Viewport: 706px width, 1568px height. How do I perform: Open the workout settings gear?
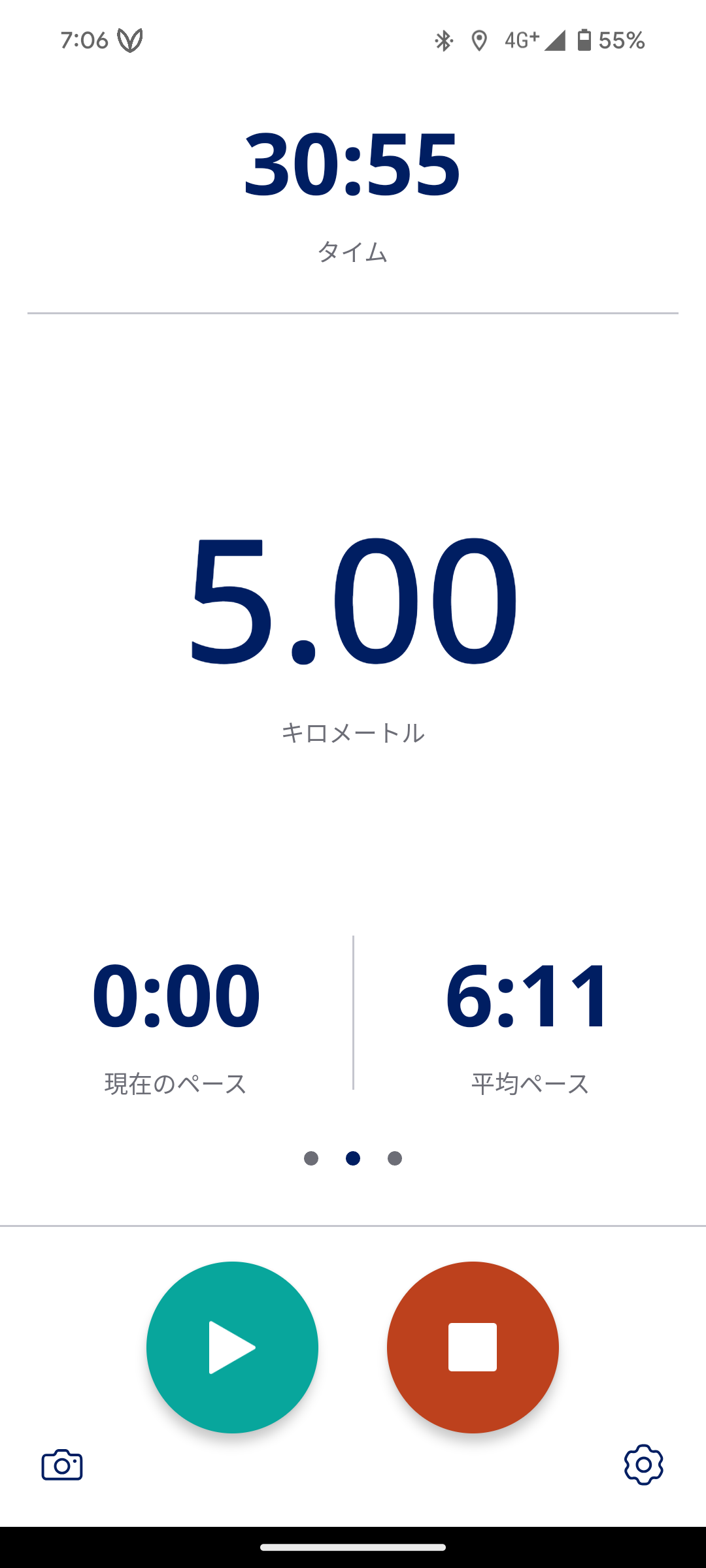pyautogui.click(x=643, y=1465)
